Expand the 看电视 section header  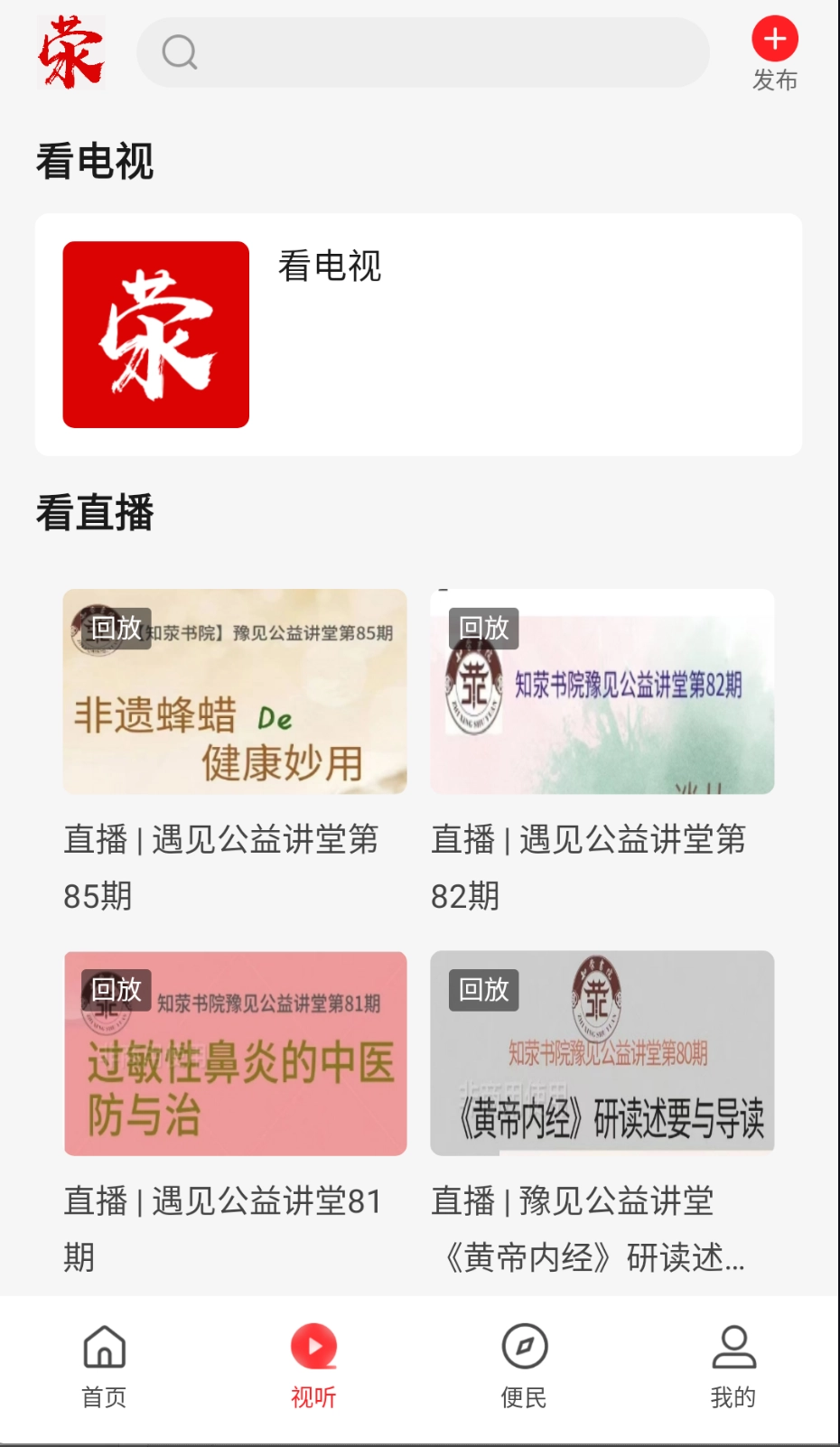pos(94,163)
